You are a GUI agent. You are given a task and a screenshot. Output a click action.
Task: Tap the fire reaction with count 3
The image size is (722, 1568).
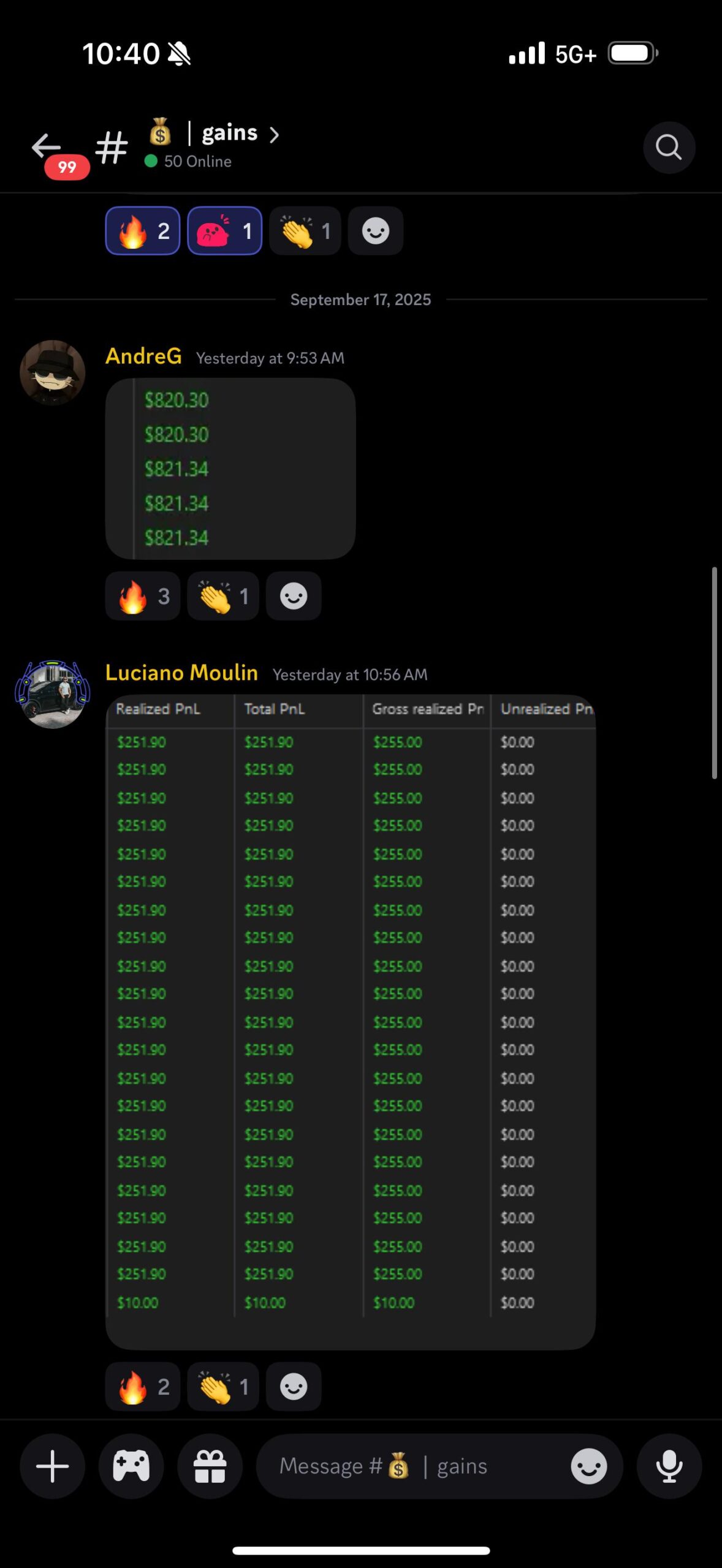143,596
